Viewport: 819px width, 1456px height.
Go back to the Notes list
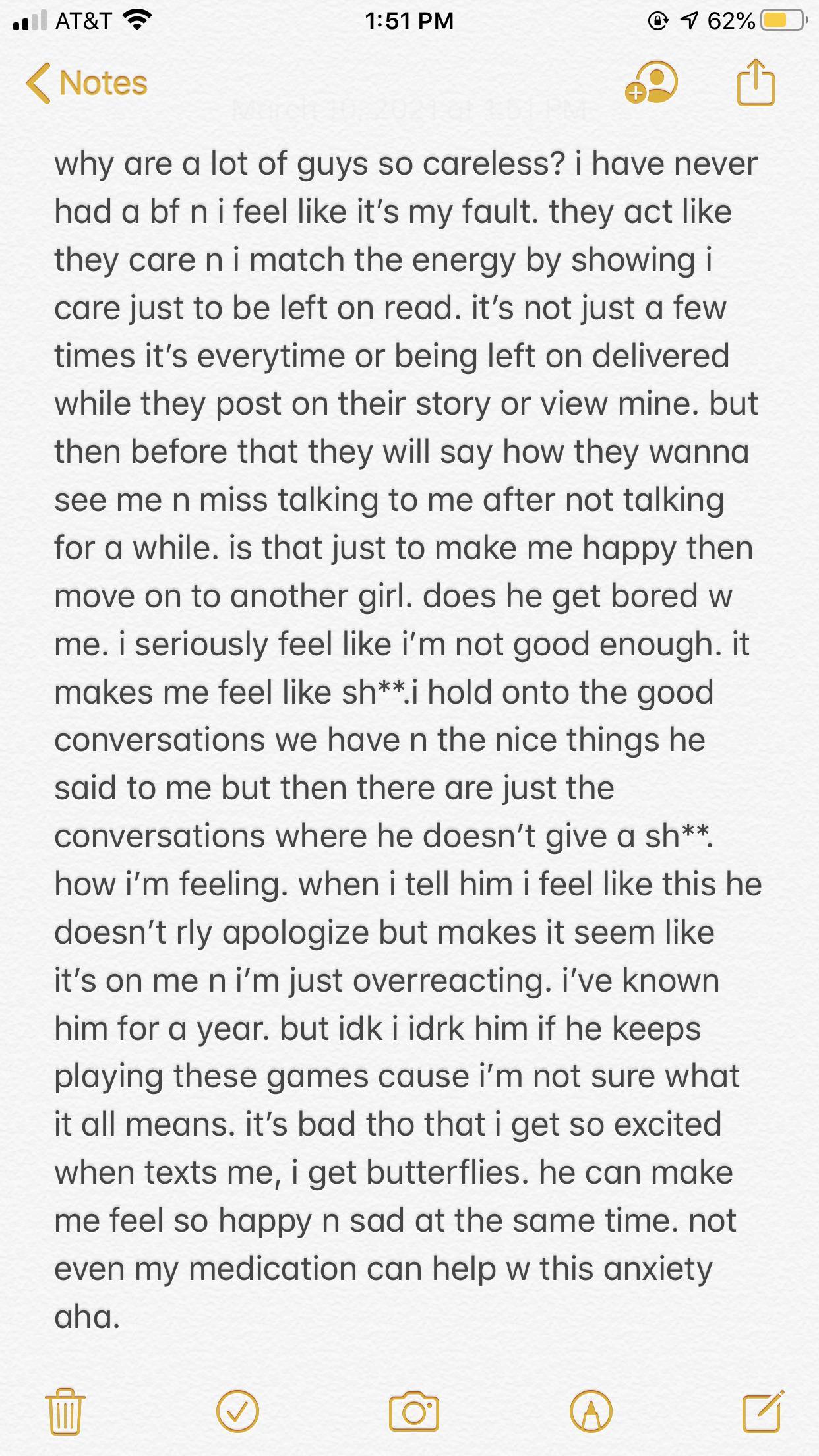[87, 83]
